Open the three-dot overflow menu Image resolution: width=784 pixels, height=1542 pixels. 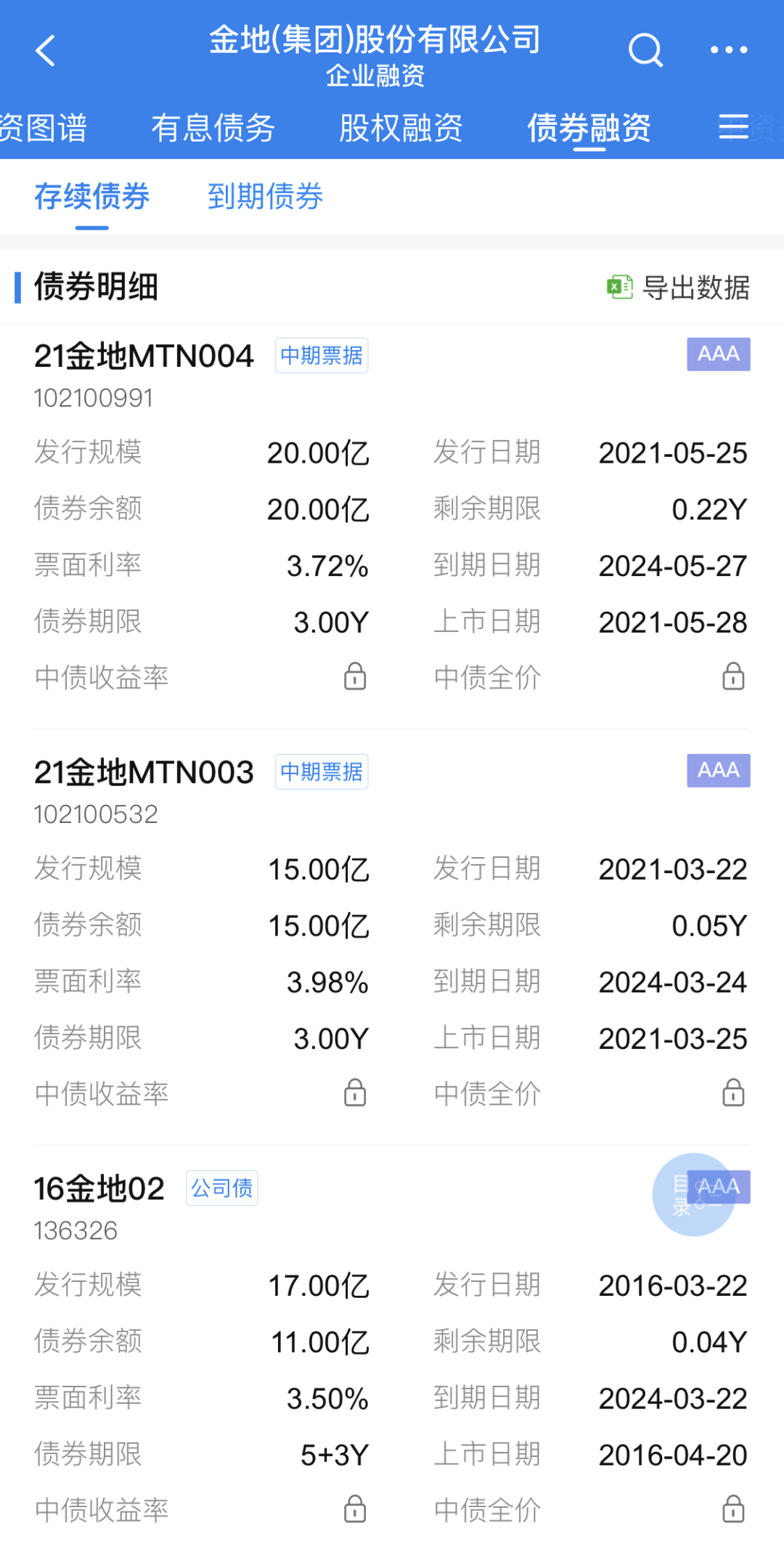(x=728, y=50)
